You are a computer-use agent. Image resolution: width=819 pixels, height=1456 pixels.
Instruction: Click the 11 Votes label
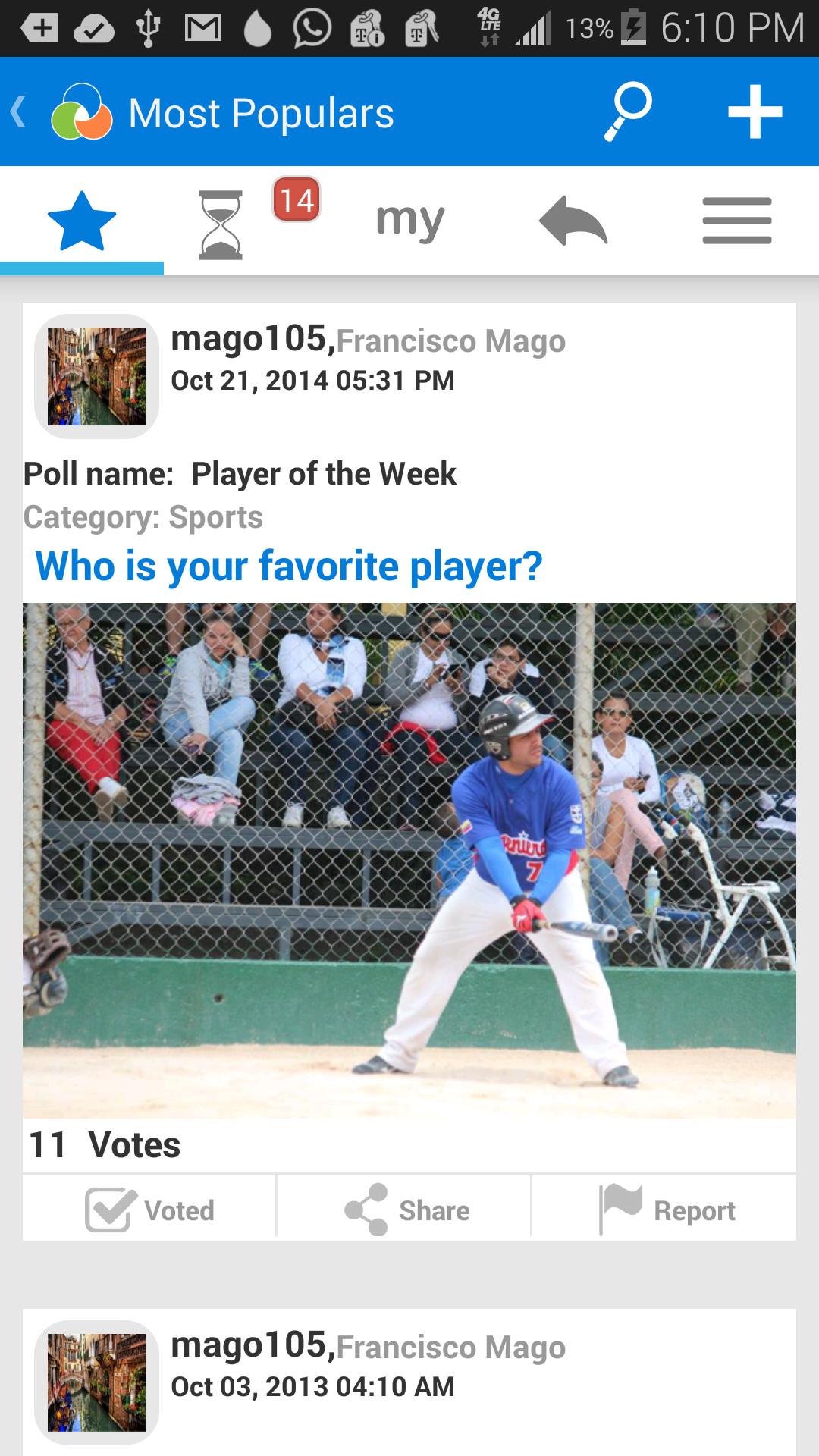click(103, 1145)
